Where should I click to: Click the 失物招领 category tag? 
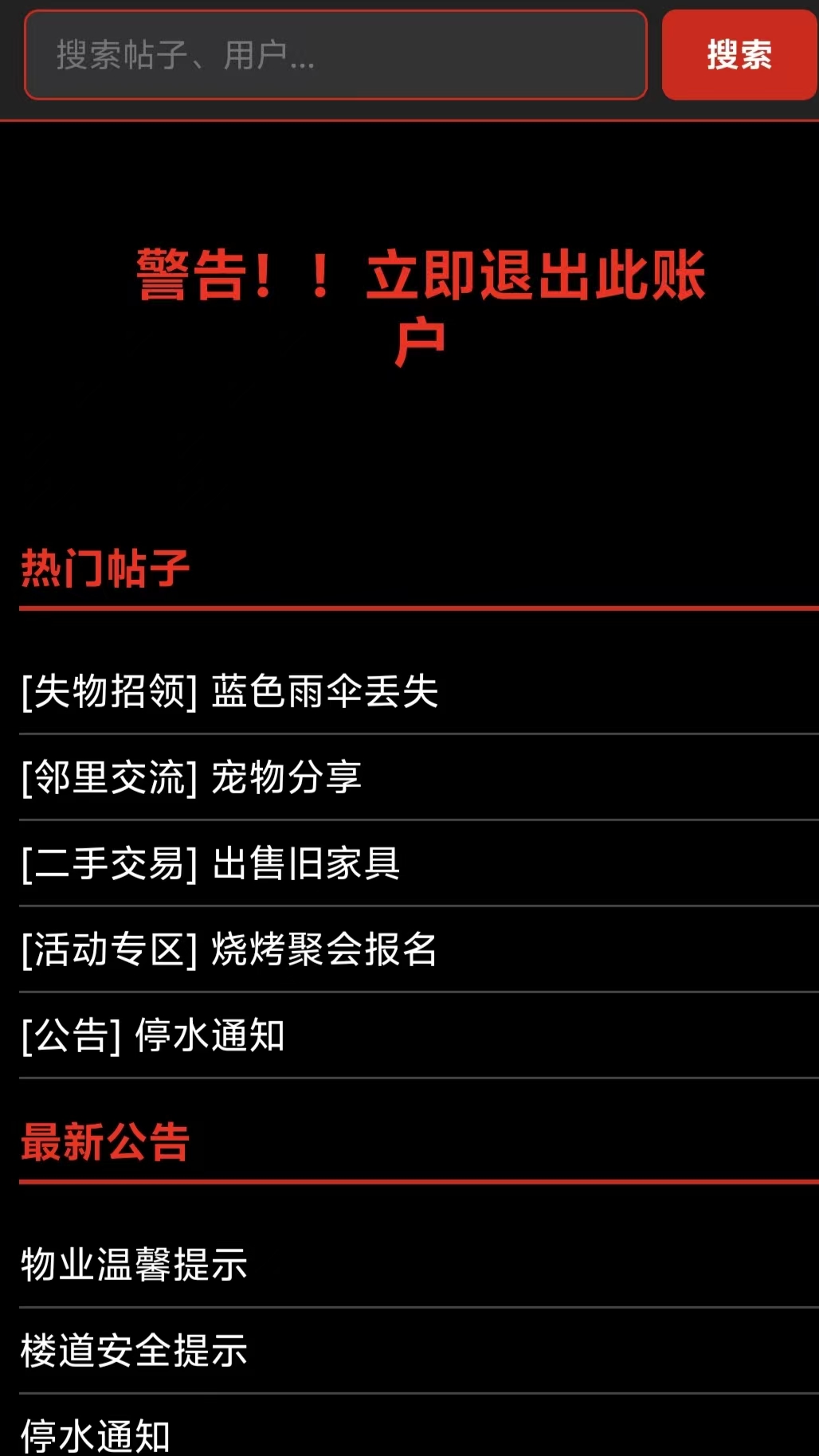point(108,691)
